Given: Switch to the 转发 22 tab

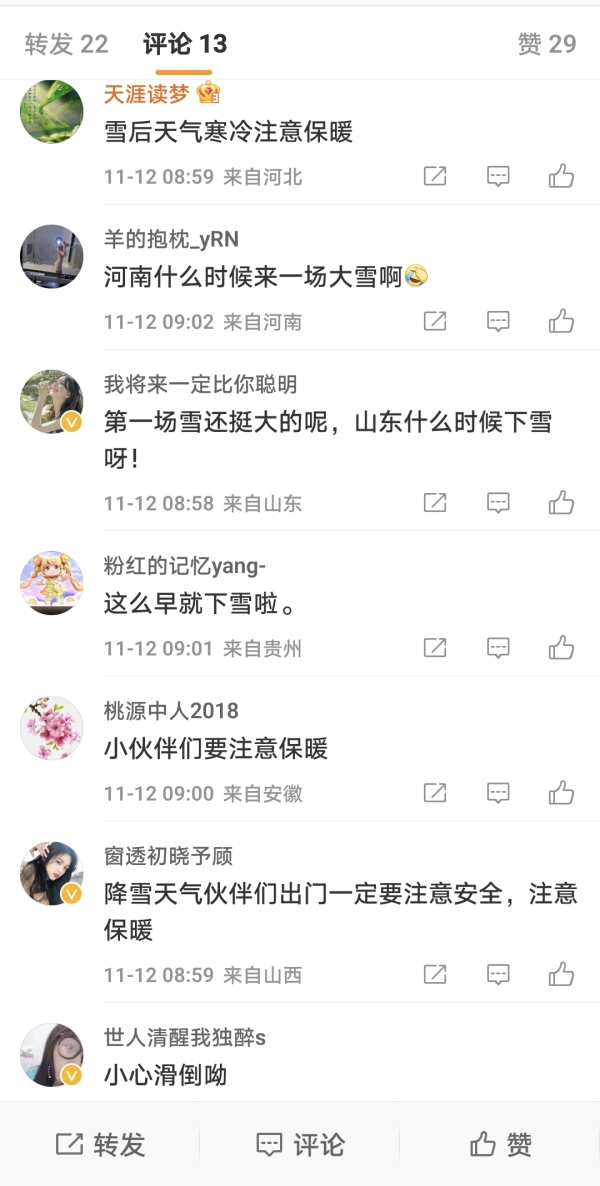Looking at the screenshot, I should point(66,44).
